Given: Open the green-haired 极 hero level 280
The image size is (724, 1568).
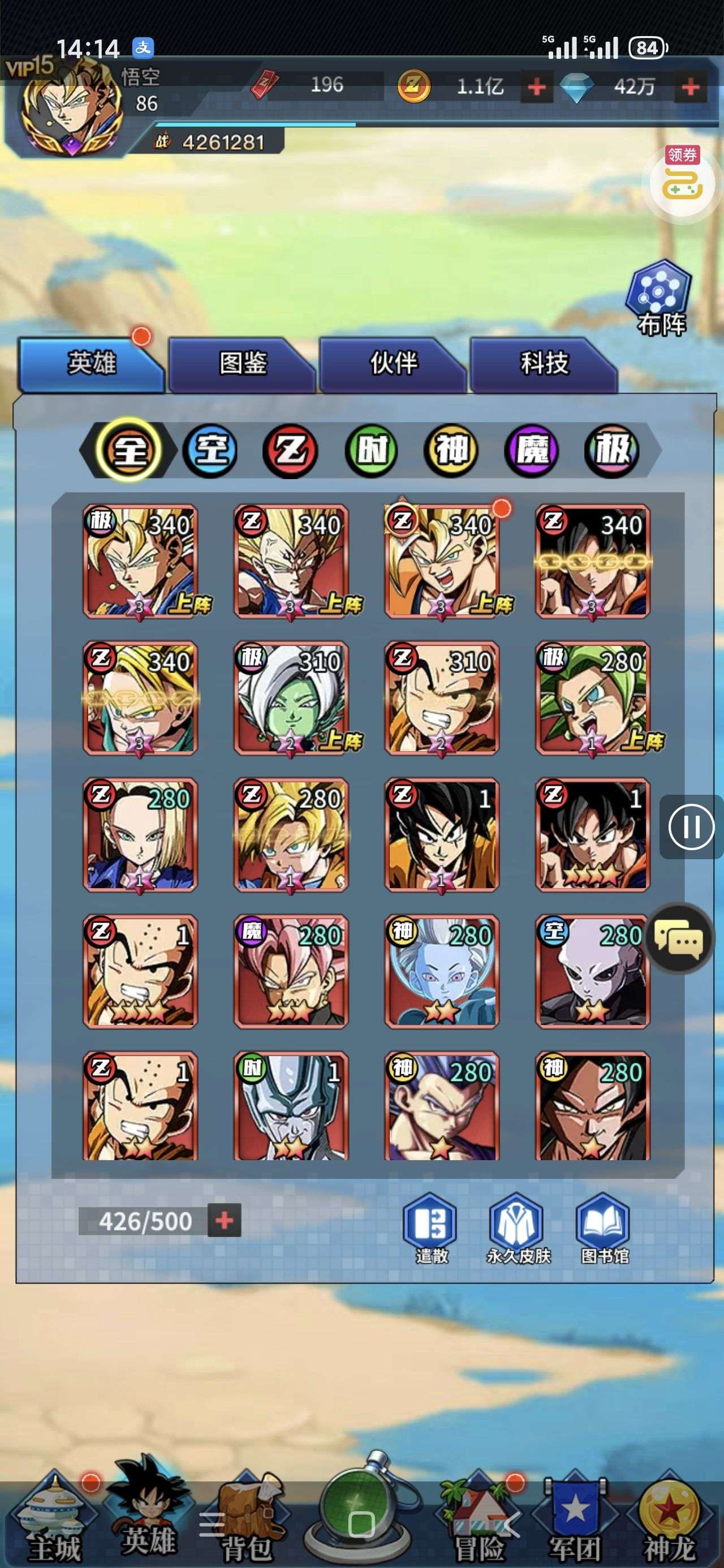Looking at the screenshot, I should click(592, 697).
